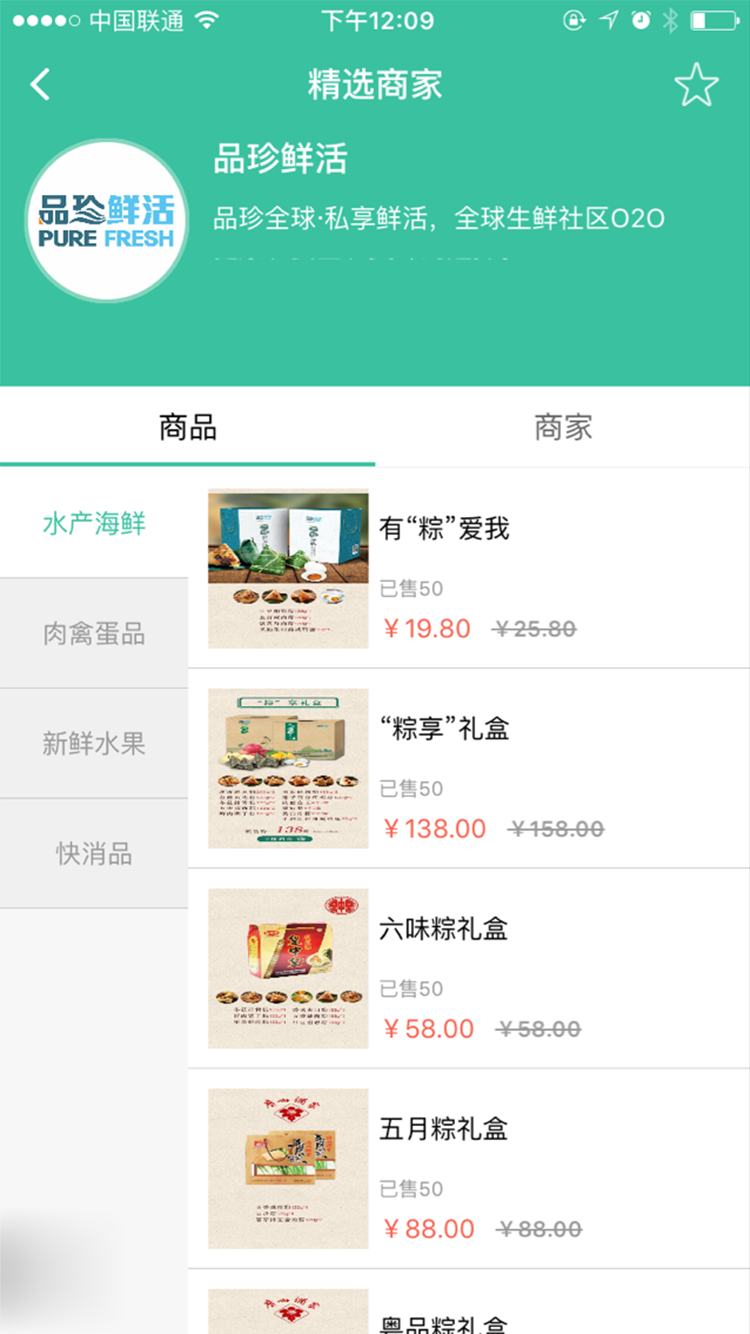Open the 肉禽蛋品 category
750x1334 pixels.
(94, 633)
